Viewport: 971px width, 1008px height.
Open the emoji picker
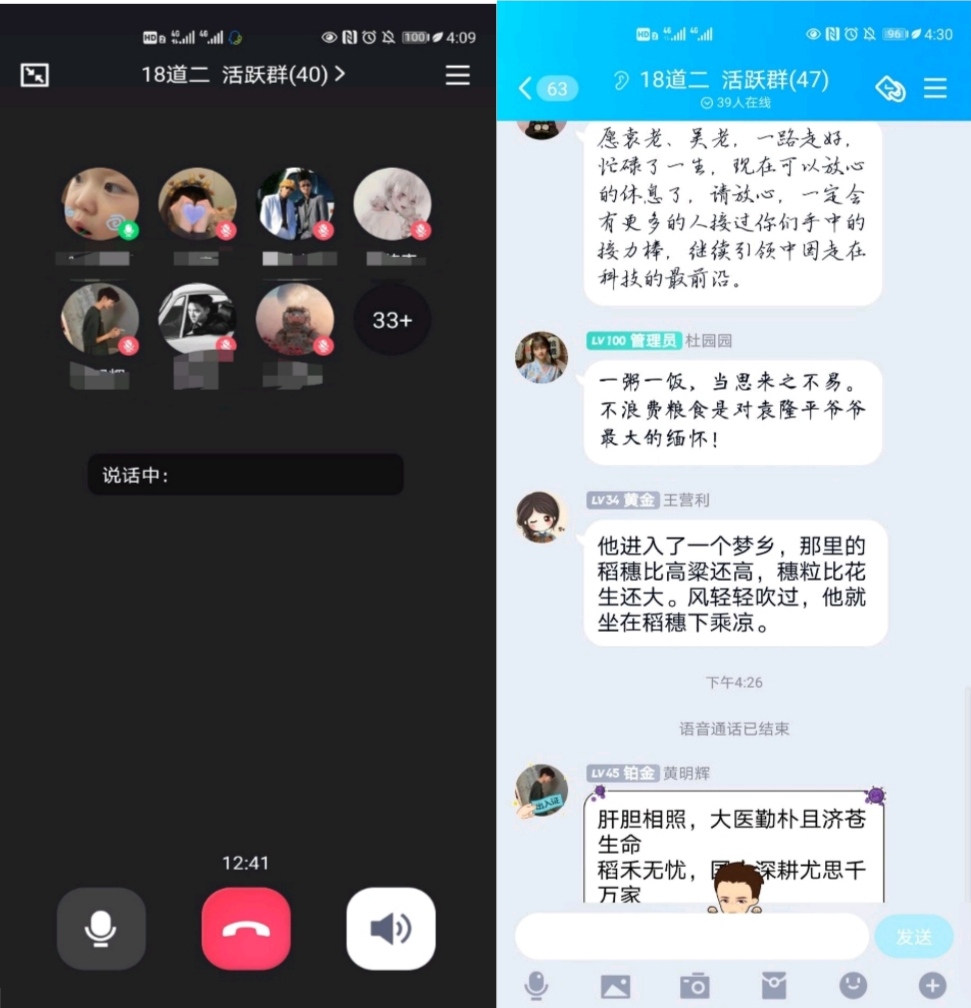[853, 986]
